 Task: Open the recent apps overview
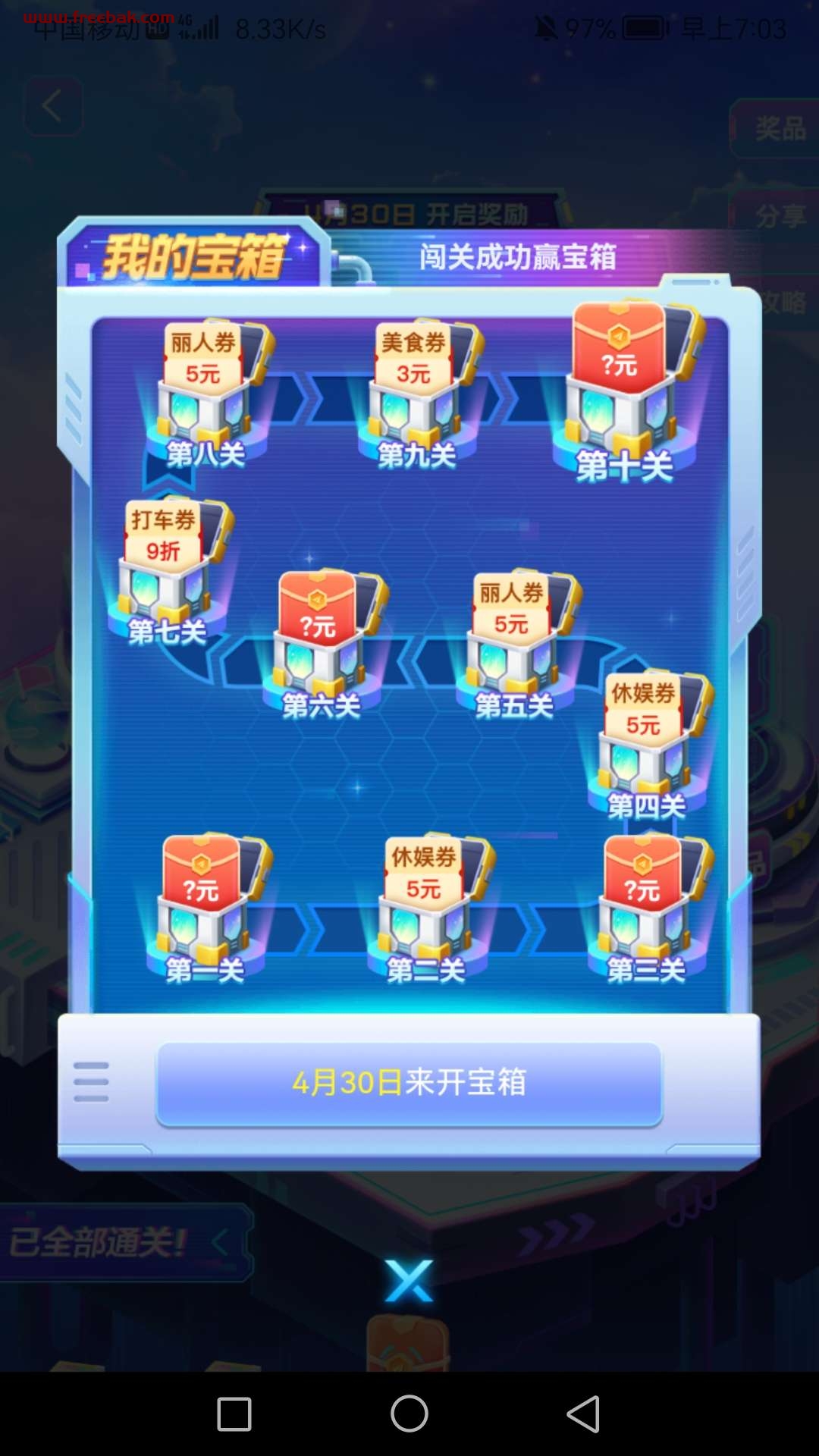click(x=234, y=1414)
